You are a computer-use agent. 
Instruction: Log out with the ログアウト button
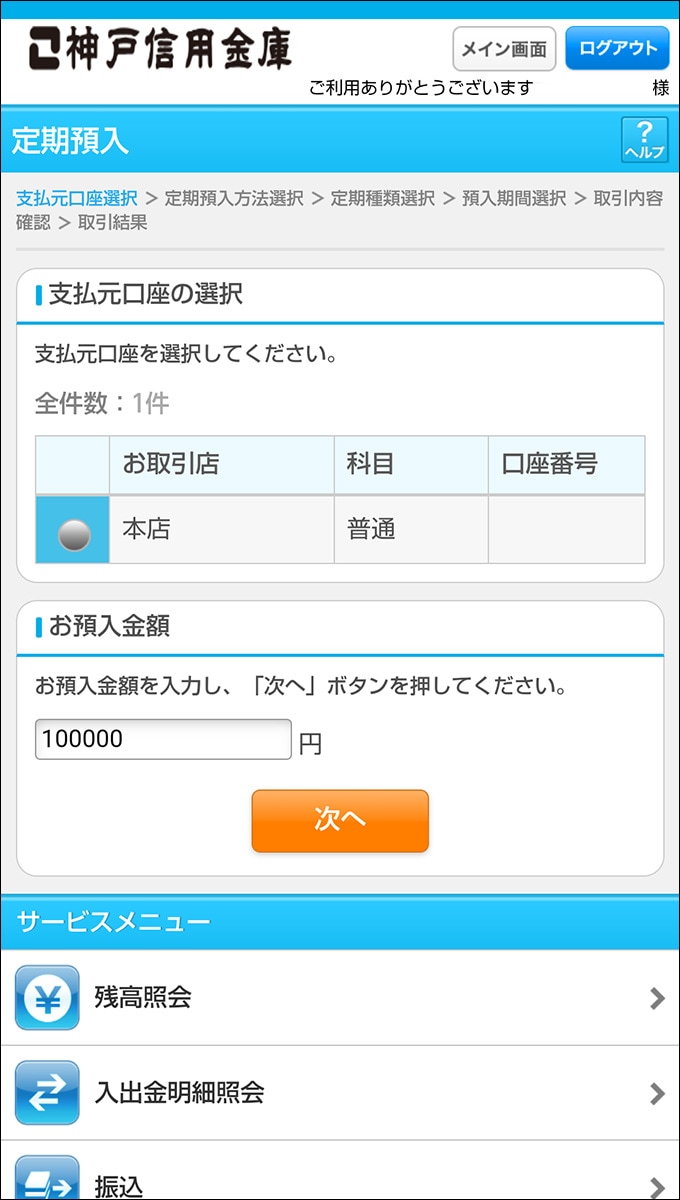click(617, 48)
